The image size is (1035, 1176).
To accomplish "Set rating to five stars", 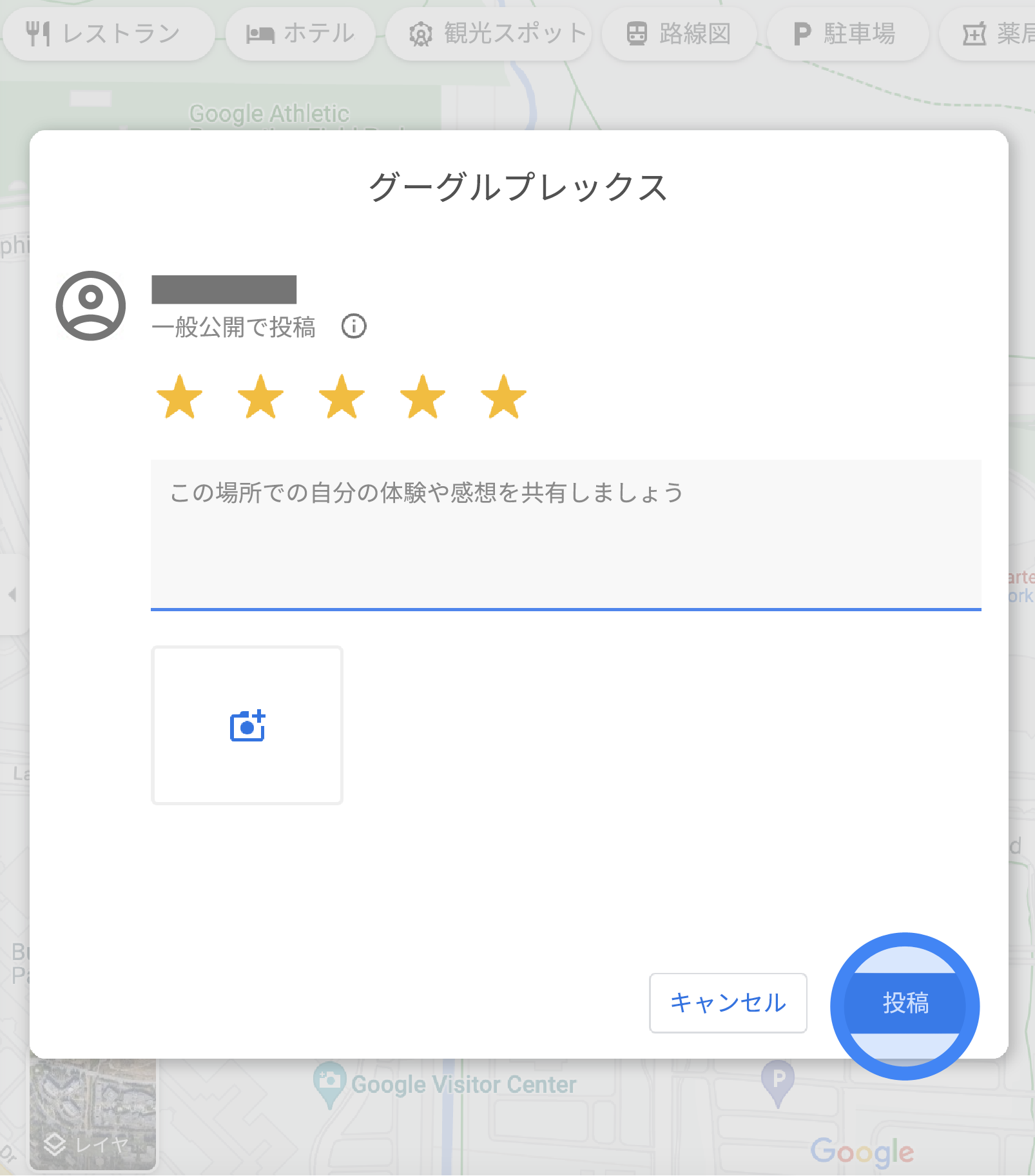I will coord(503,397).
